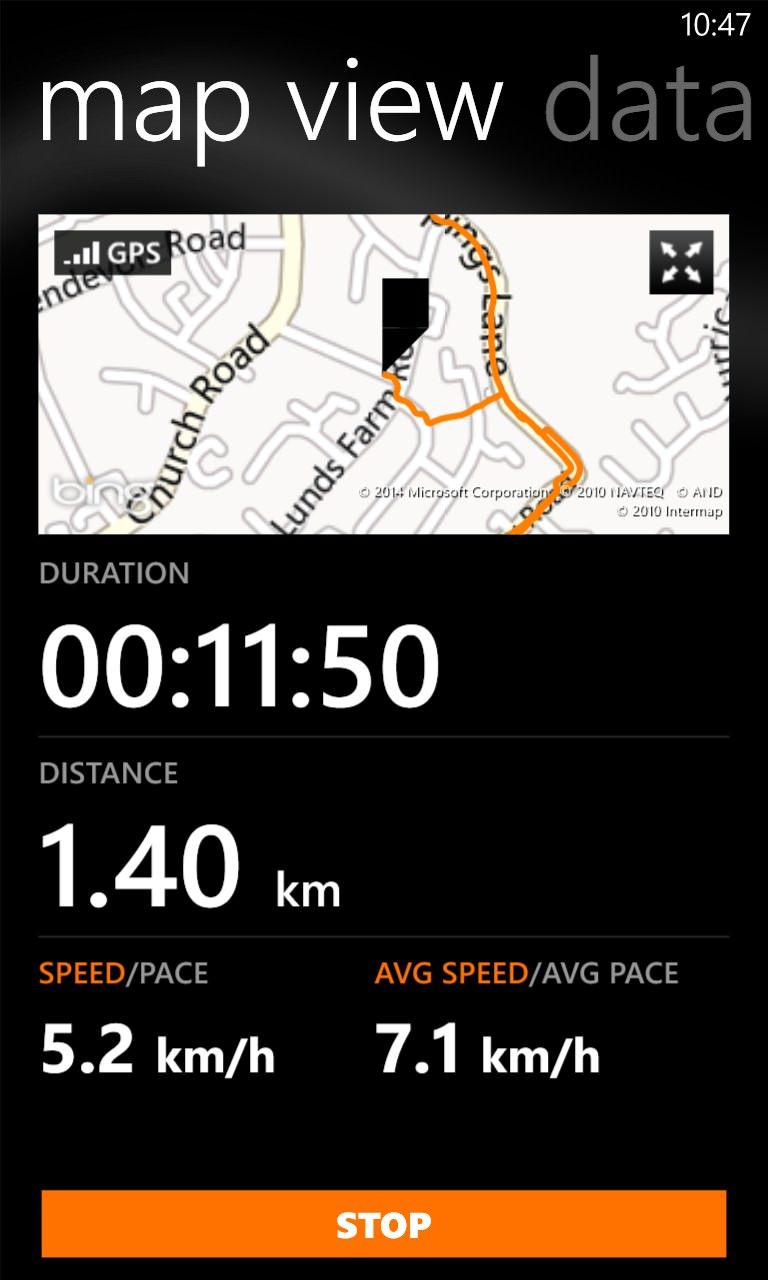Tap the route map preview
Image resolution: width=768 pixels, height=1280 pixels.
384,374
